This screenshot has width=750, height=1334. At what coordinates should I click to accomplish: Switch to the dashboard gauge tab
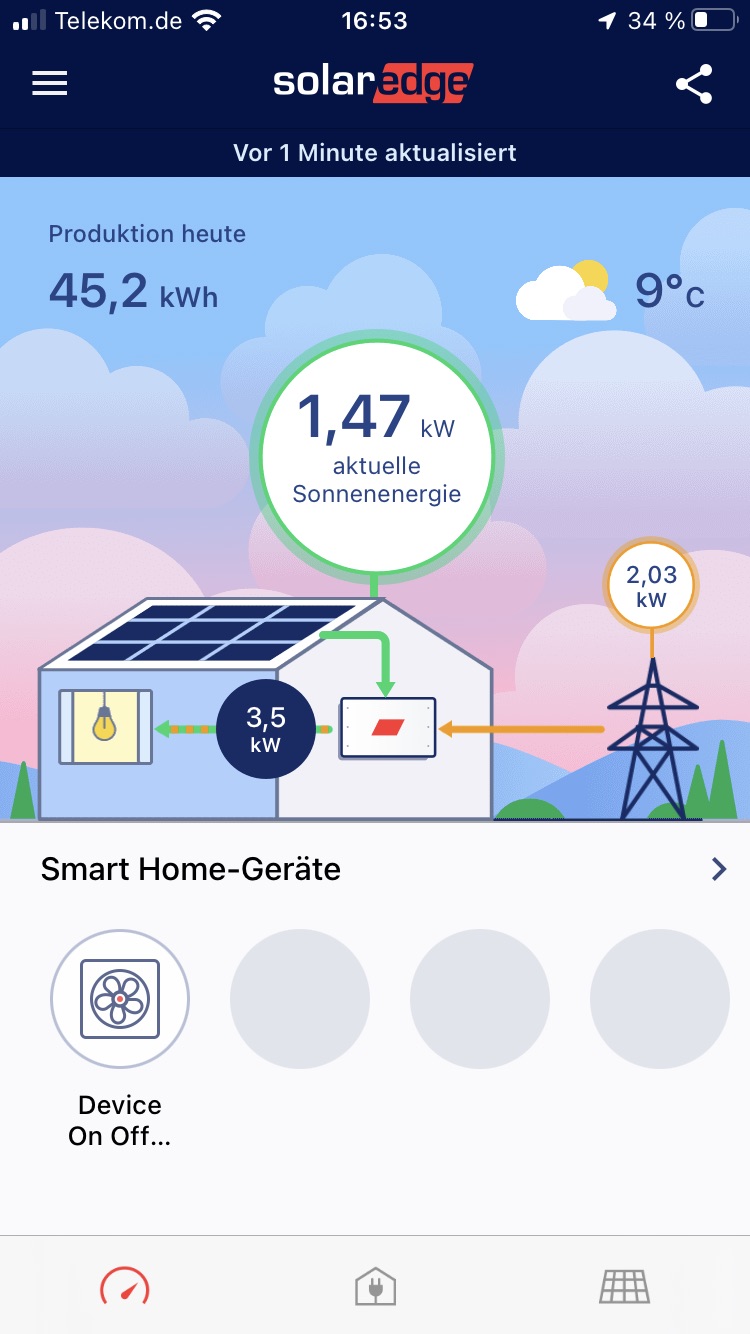pos(124,1286)
